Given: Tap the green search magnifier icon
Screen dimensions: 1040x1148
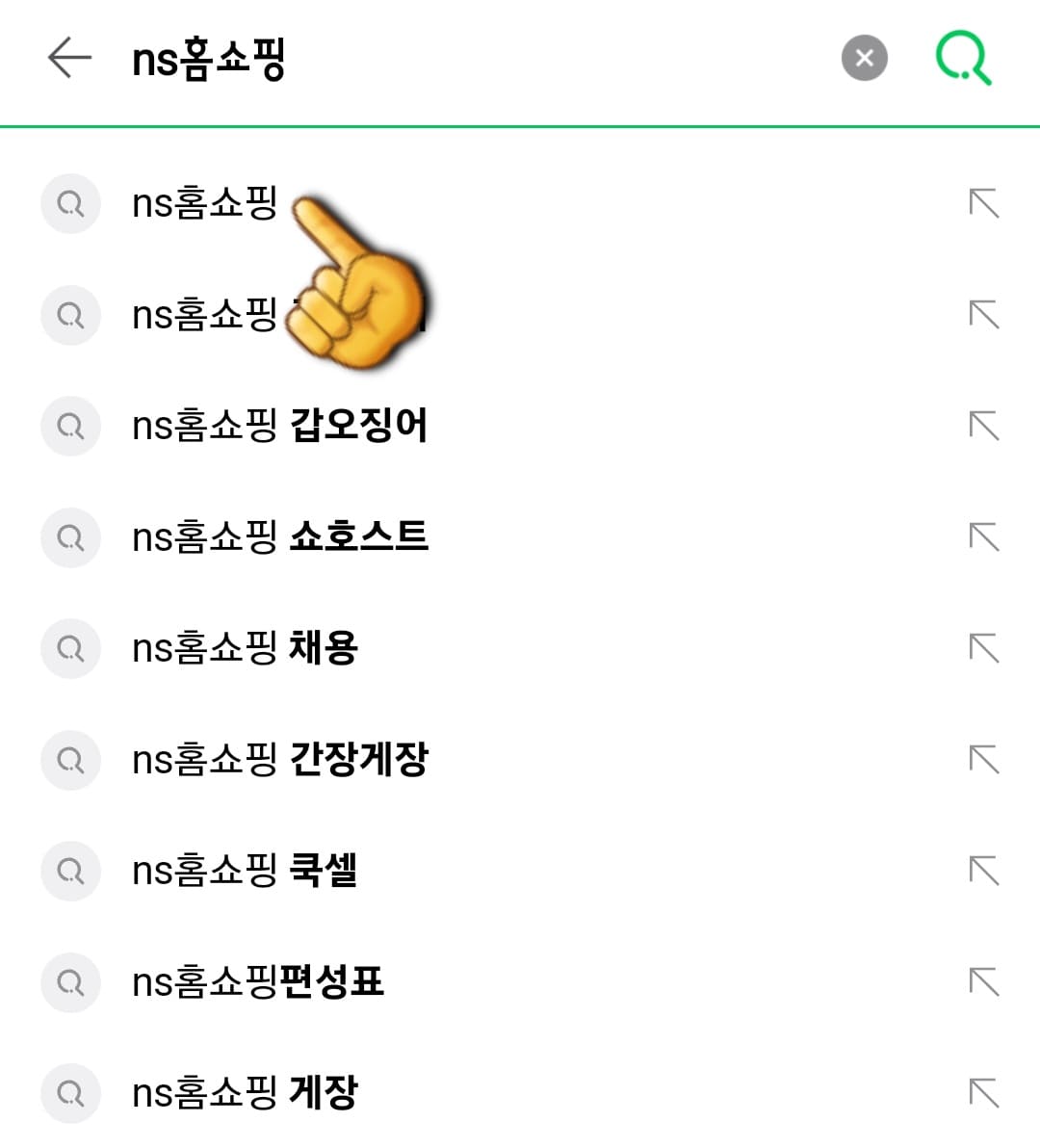Looking at the screenshot, I should pos(962,58).
